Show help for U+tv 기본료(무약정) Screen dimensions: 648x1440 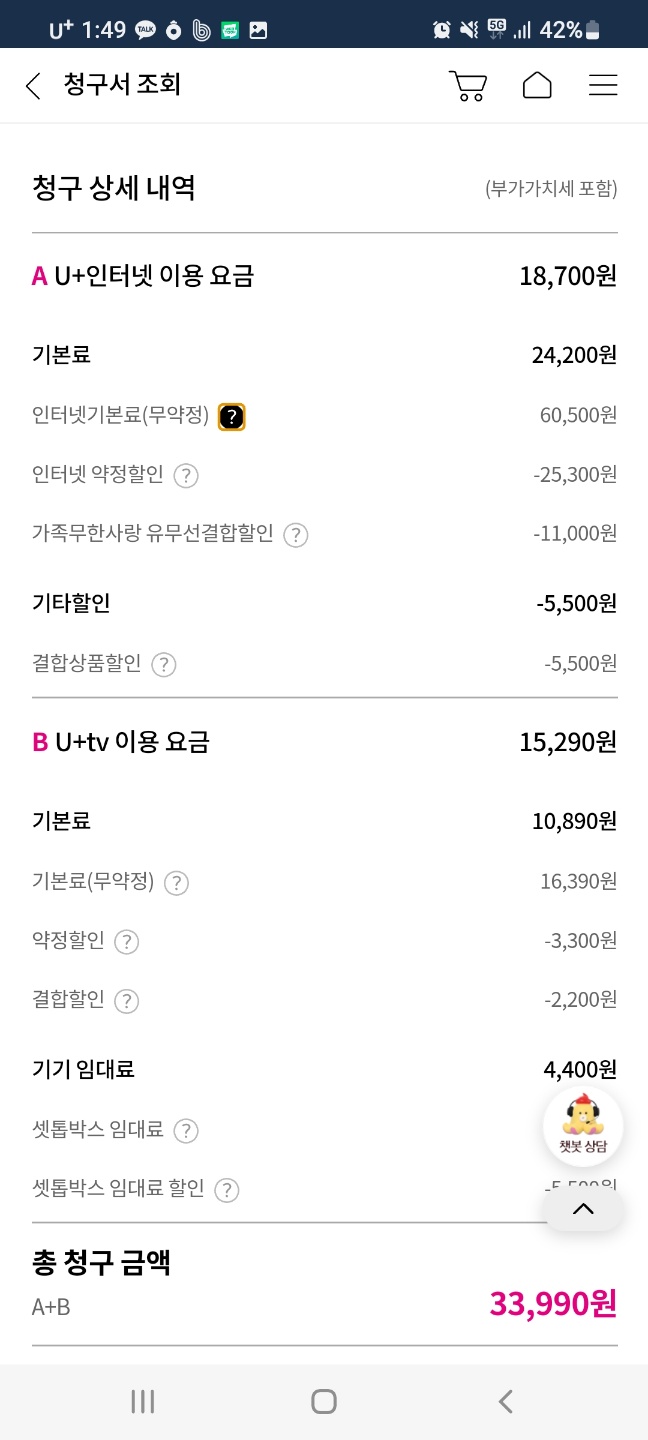pyautogui.click(x=176, y=883)
